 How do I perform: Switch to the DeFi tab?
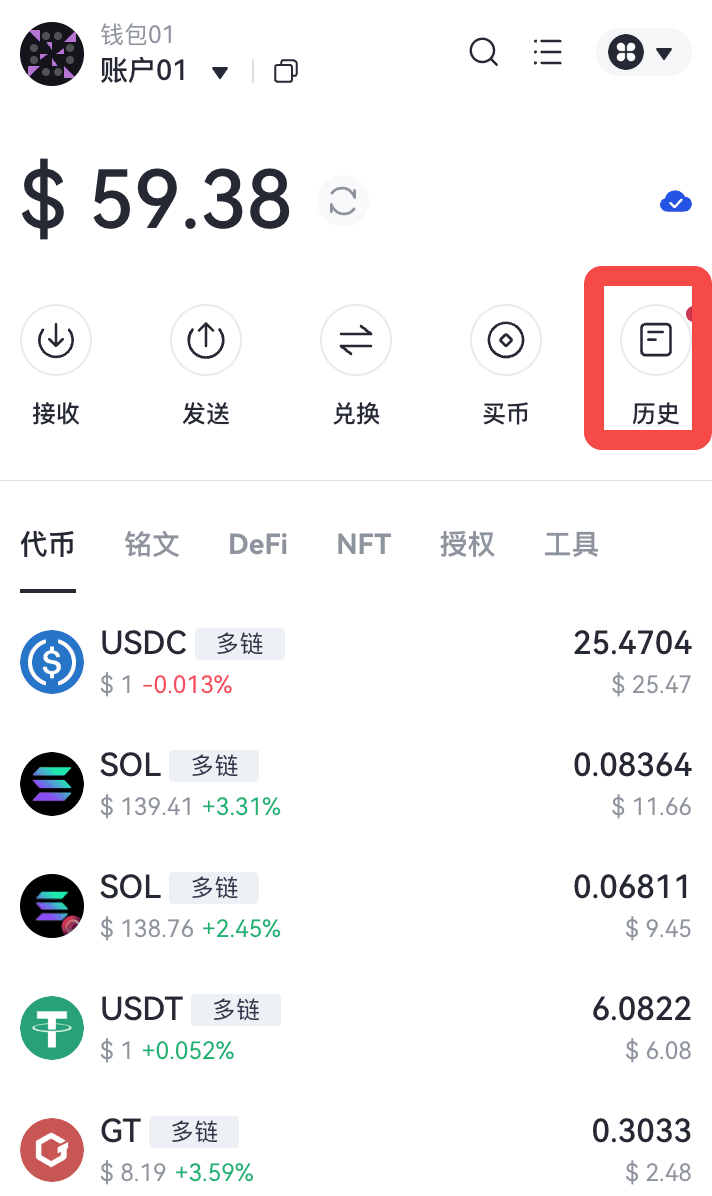(x=258, y=544)
